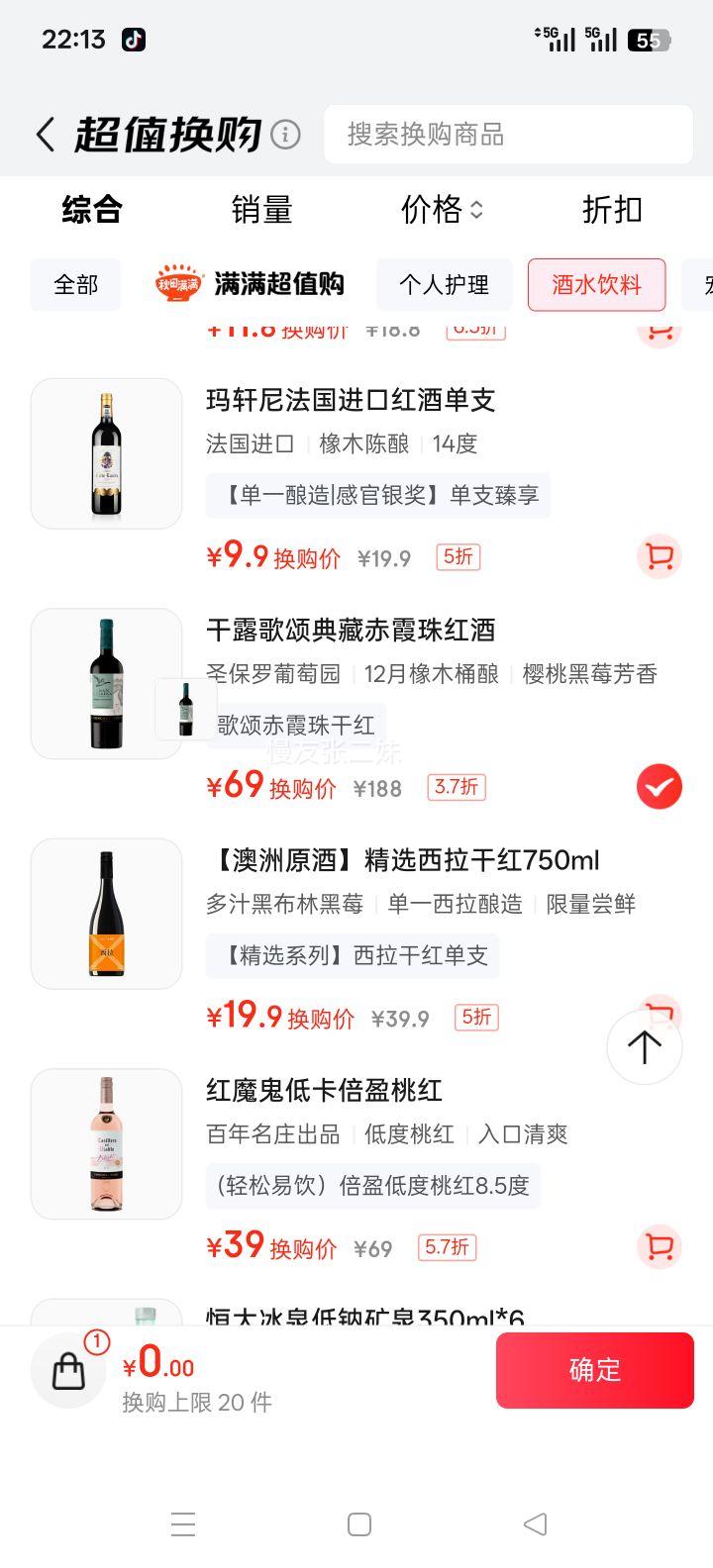Open the shopping bag icon at bottom left
The height and width of the screenshot is (1568, 713).
67,1371
